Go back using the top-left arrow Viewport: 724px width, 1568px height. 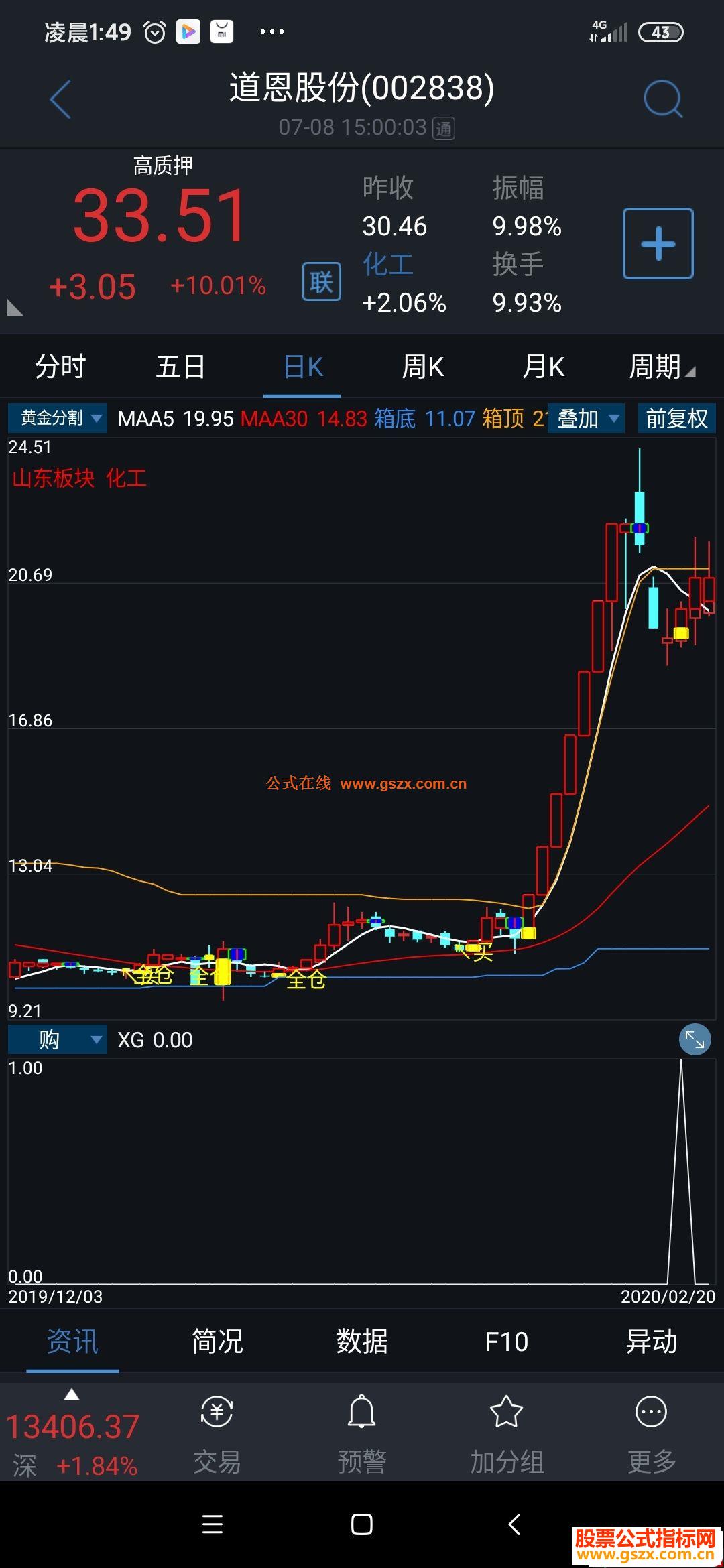(60, 100)
